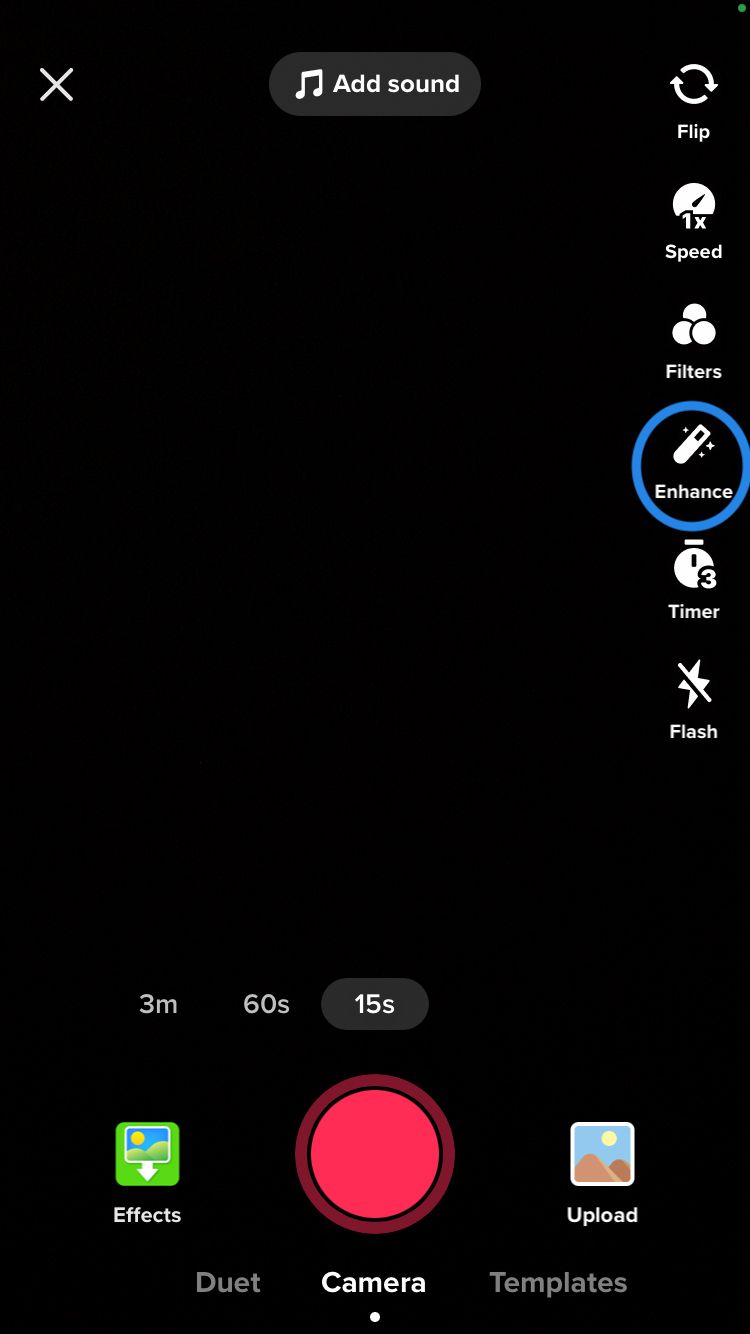This screenshot has height=1334, width=750.
Task: Open the Filters panel
Action: (693, 342)
